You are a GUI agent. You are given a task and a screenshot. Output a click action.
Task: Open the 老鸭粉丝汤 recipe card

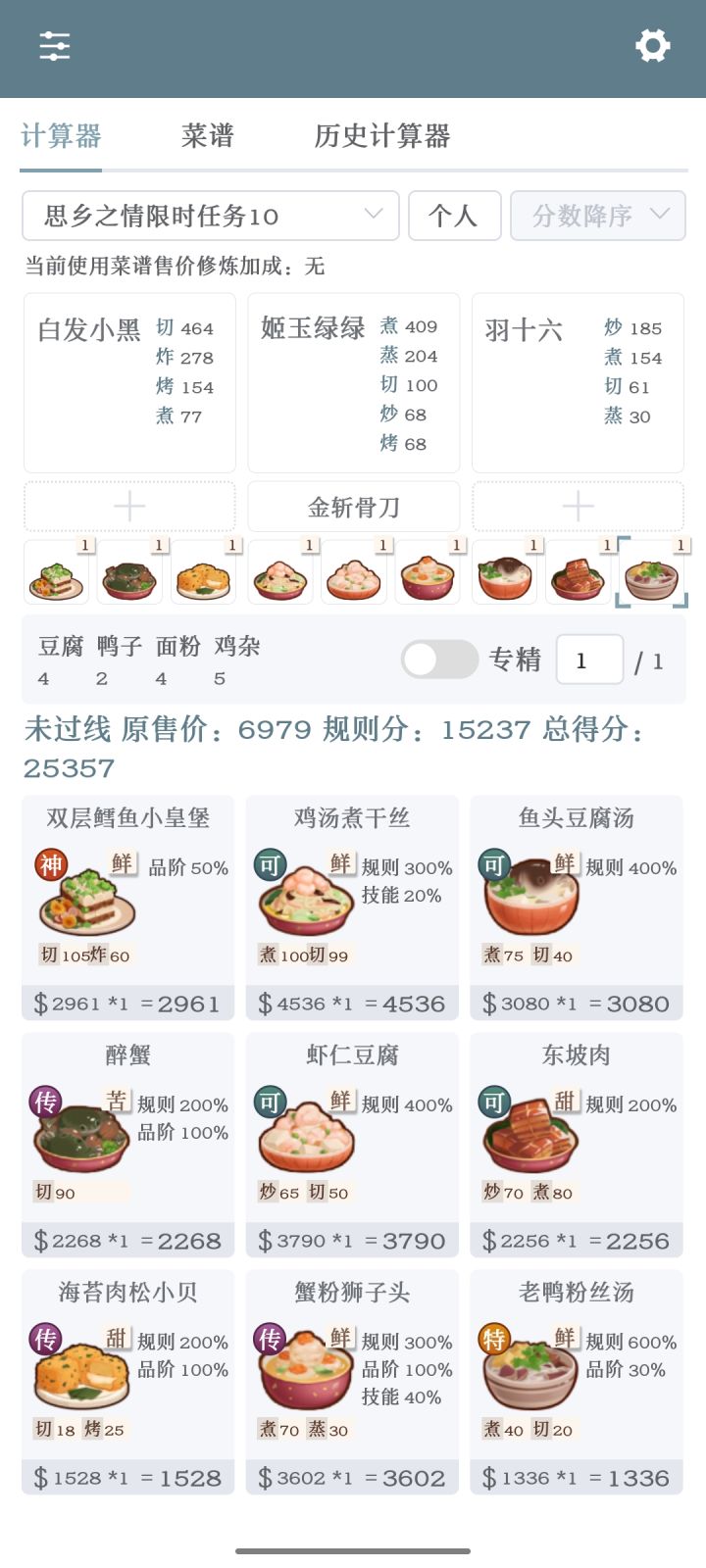[577, 1383]
